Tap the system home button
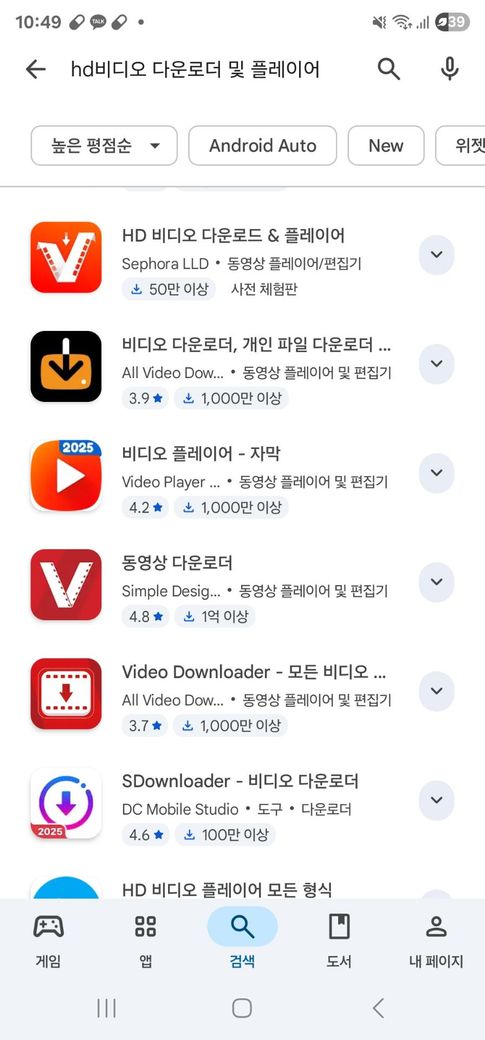Image resolution: width=485 pixels, height=1040 pixels. pos(242,1008)
